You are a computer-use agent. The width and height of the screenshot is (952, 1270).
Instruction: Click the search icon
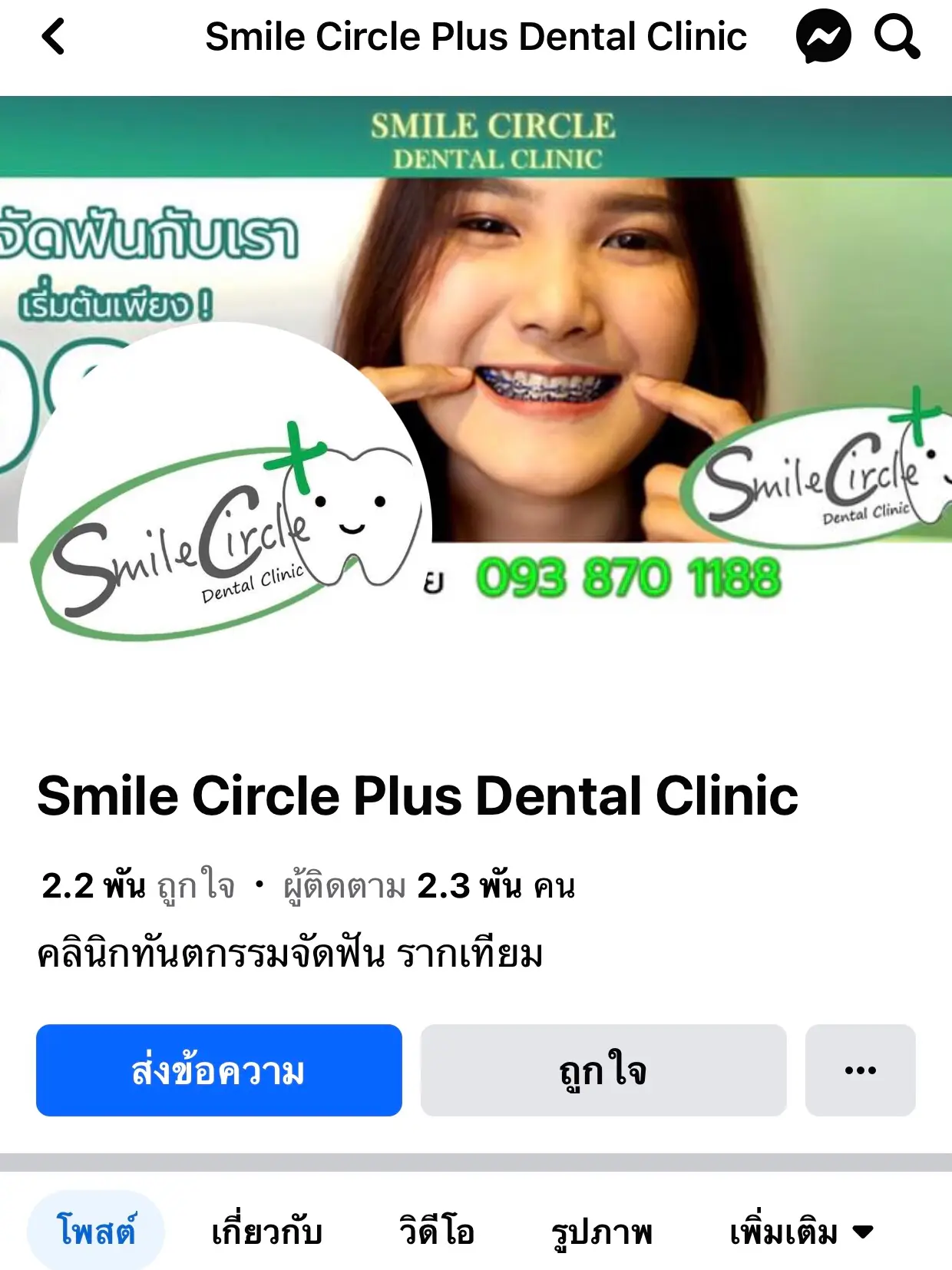[x=898, y=34]
